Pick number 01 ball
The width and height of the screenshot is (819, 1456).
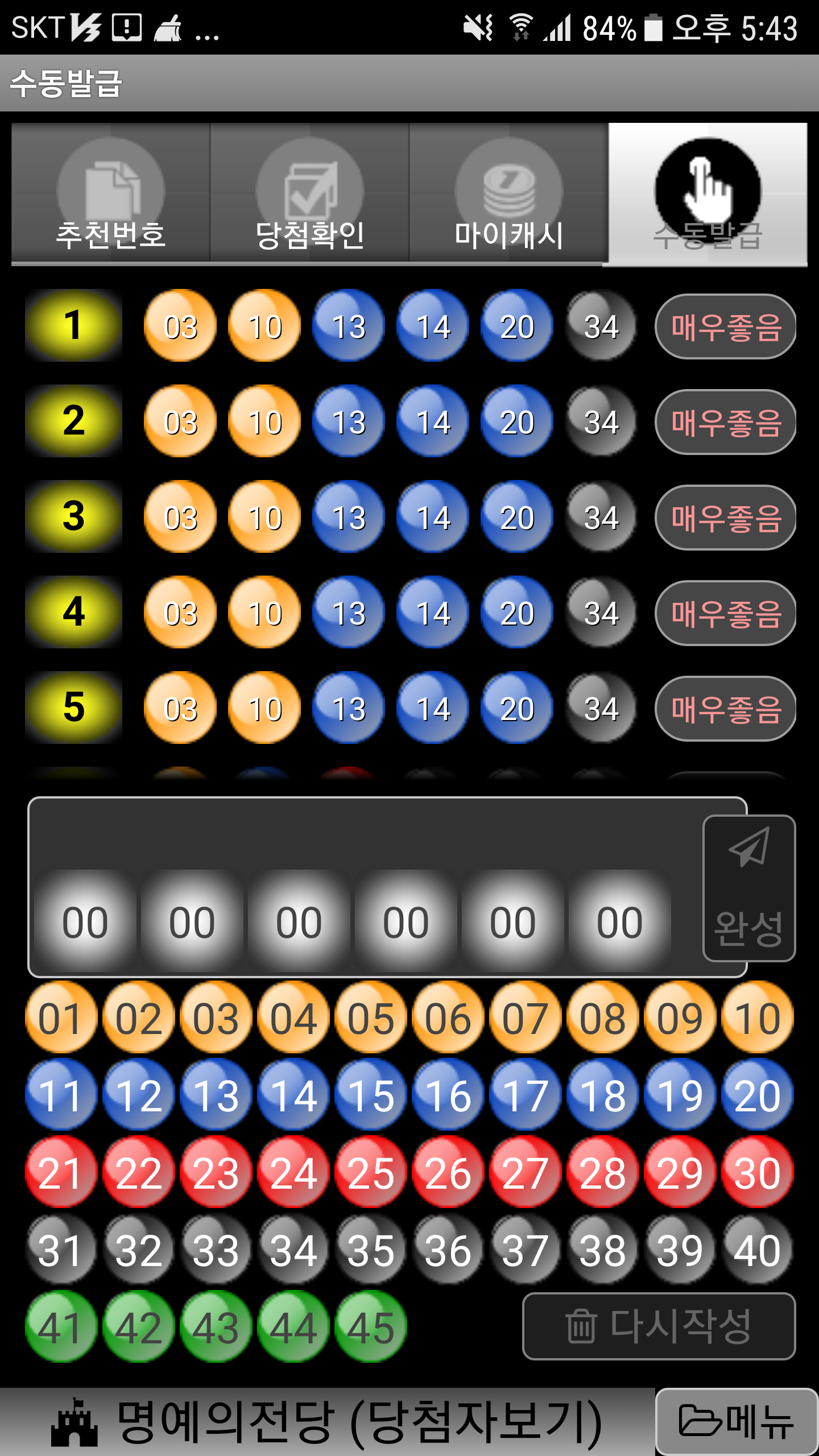(61, 1017)
